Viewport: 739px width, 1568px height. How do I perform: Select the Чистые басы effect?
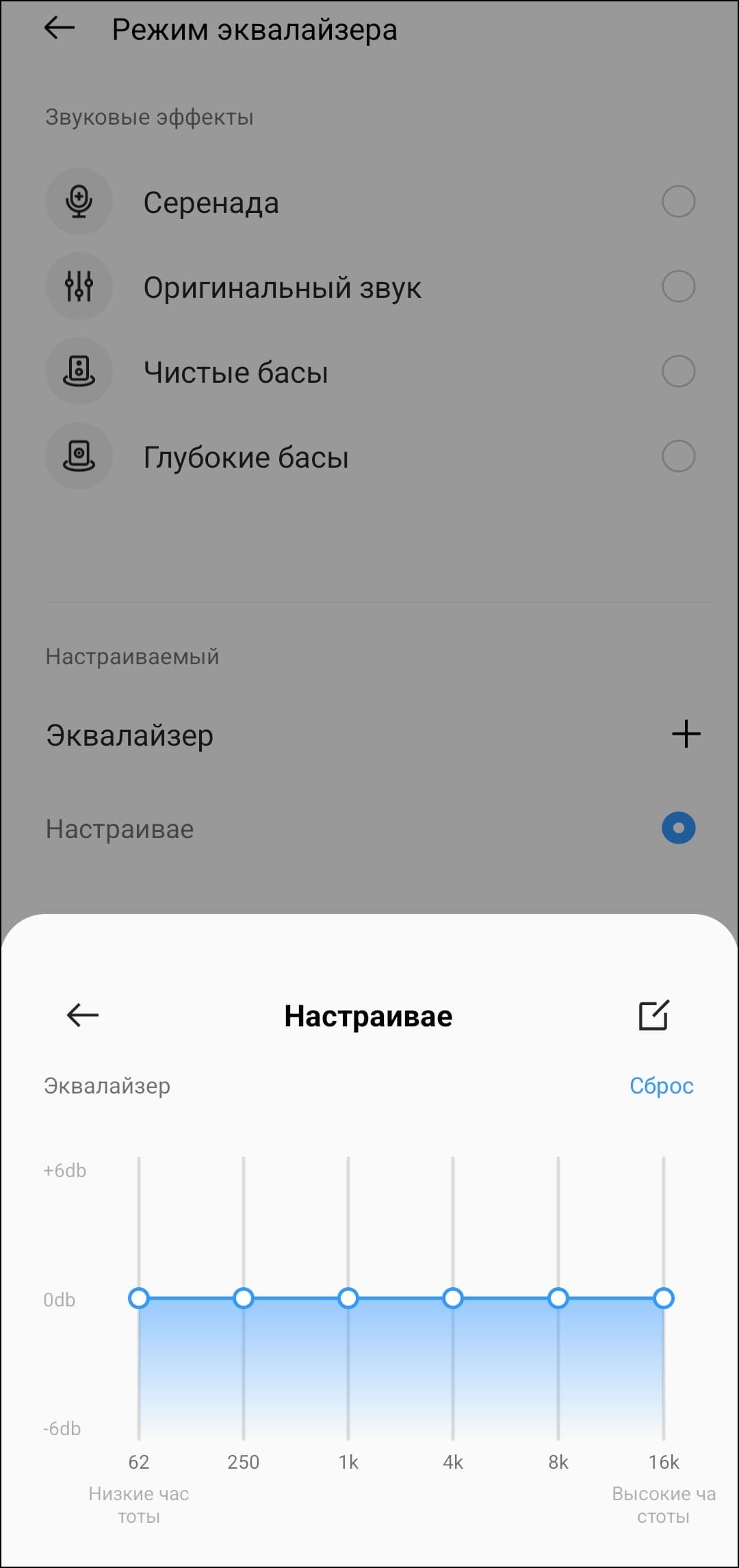coord(677,372)
